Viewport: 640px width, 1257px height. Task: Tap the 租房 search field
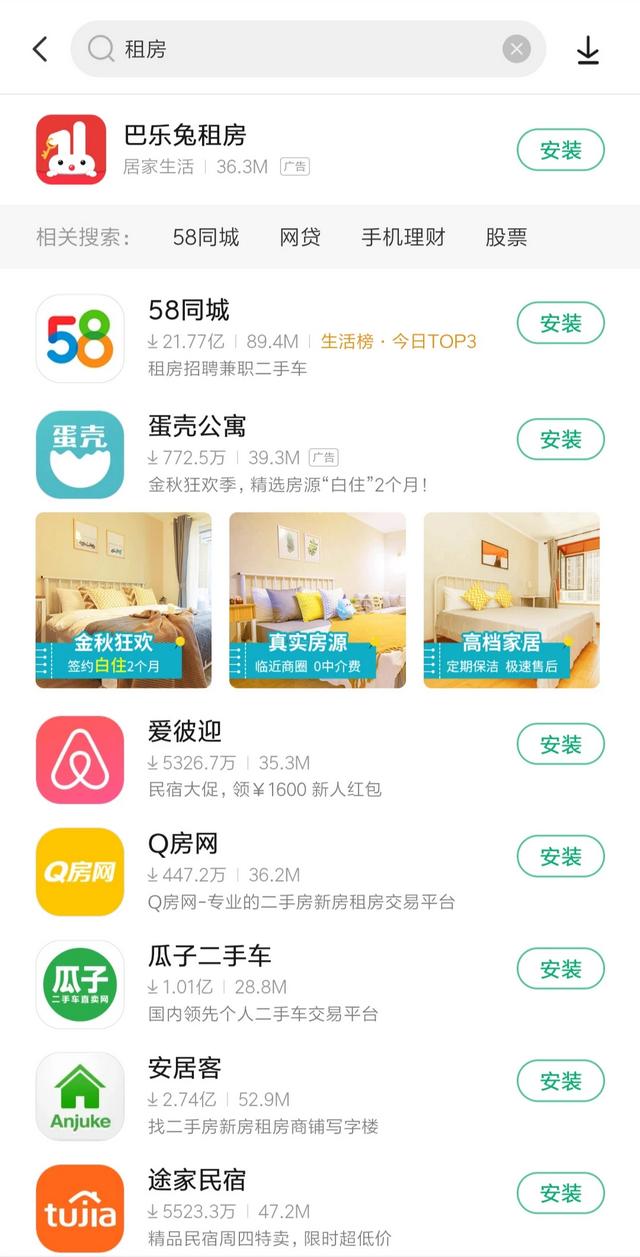tap(300, 49)
